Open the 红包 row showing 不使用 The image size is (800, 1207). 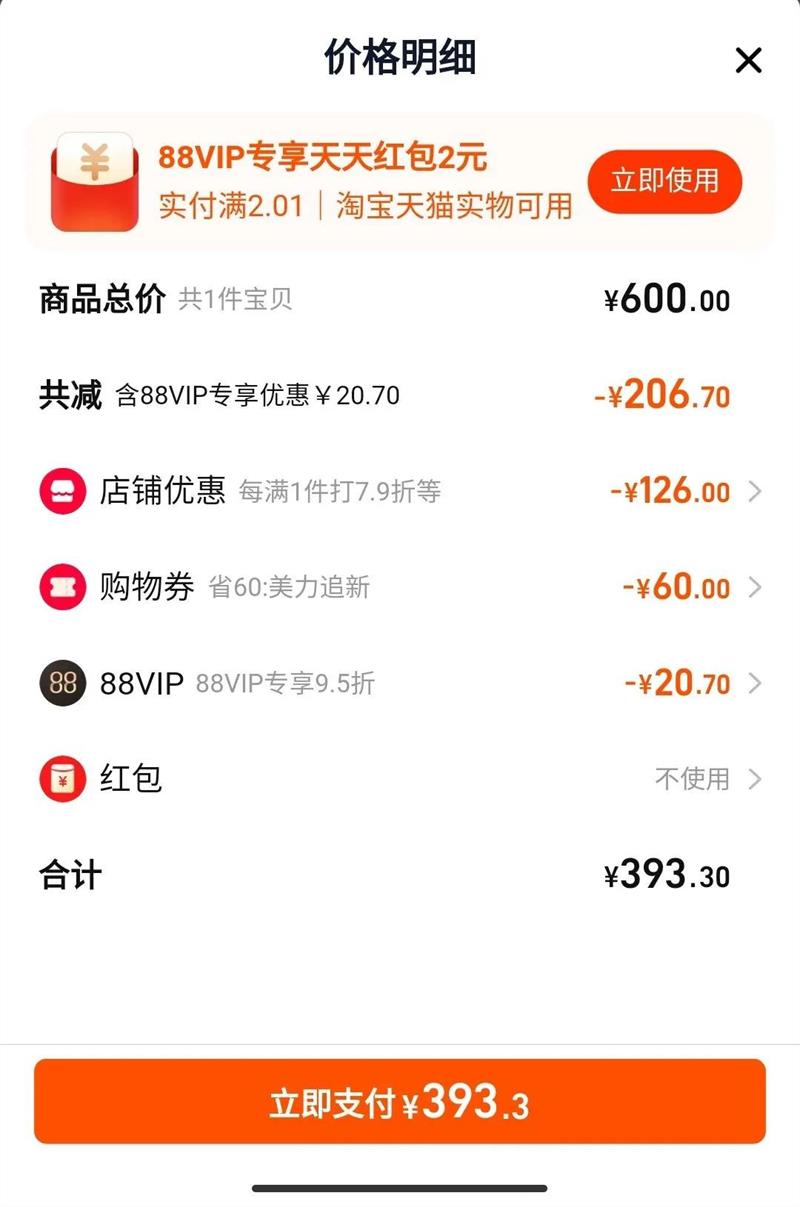400,779
